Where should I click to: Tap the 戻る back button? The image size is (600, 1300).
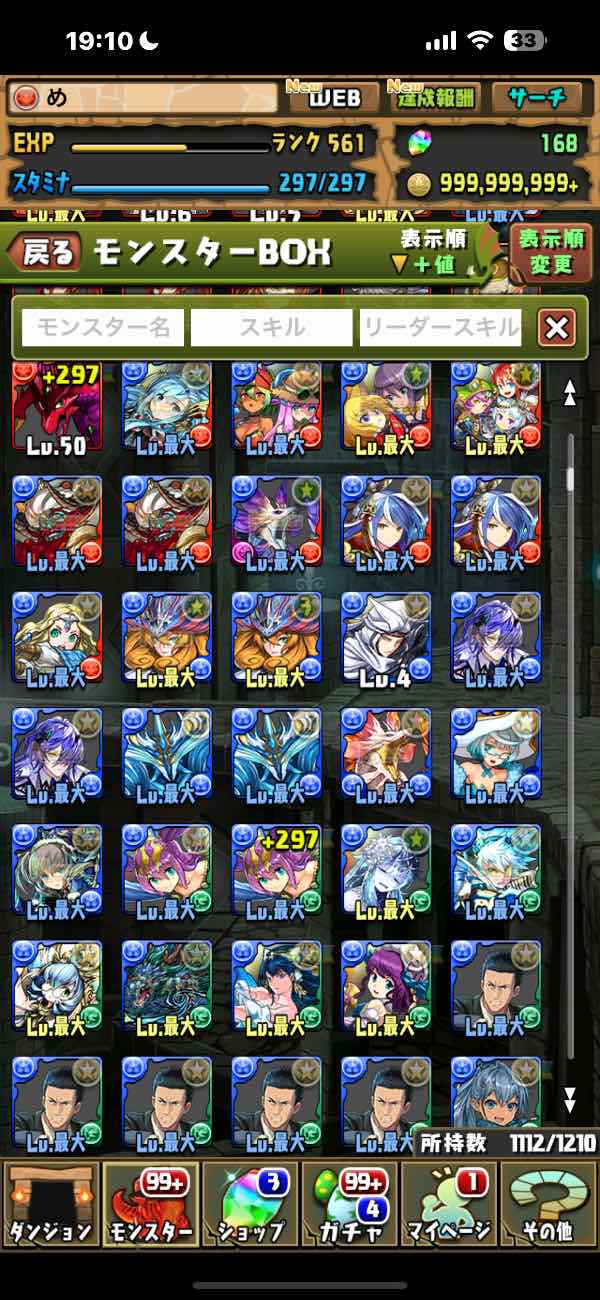click(x=45, y=254)
